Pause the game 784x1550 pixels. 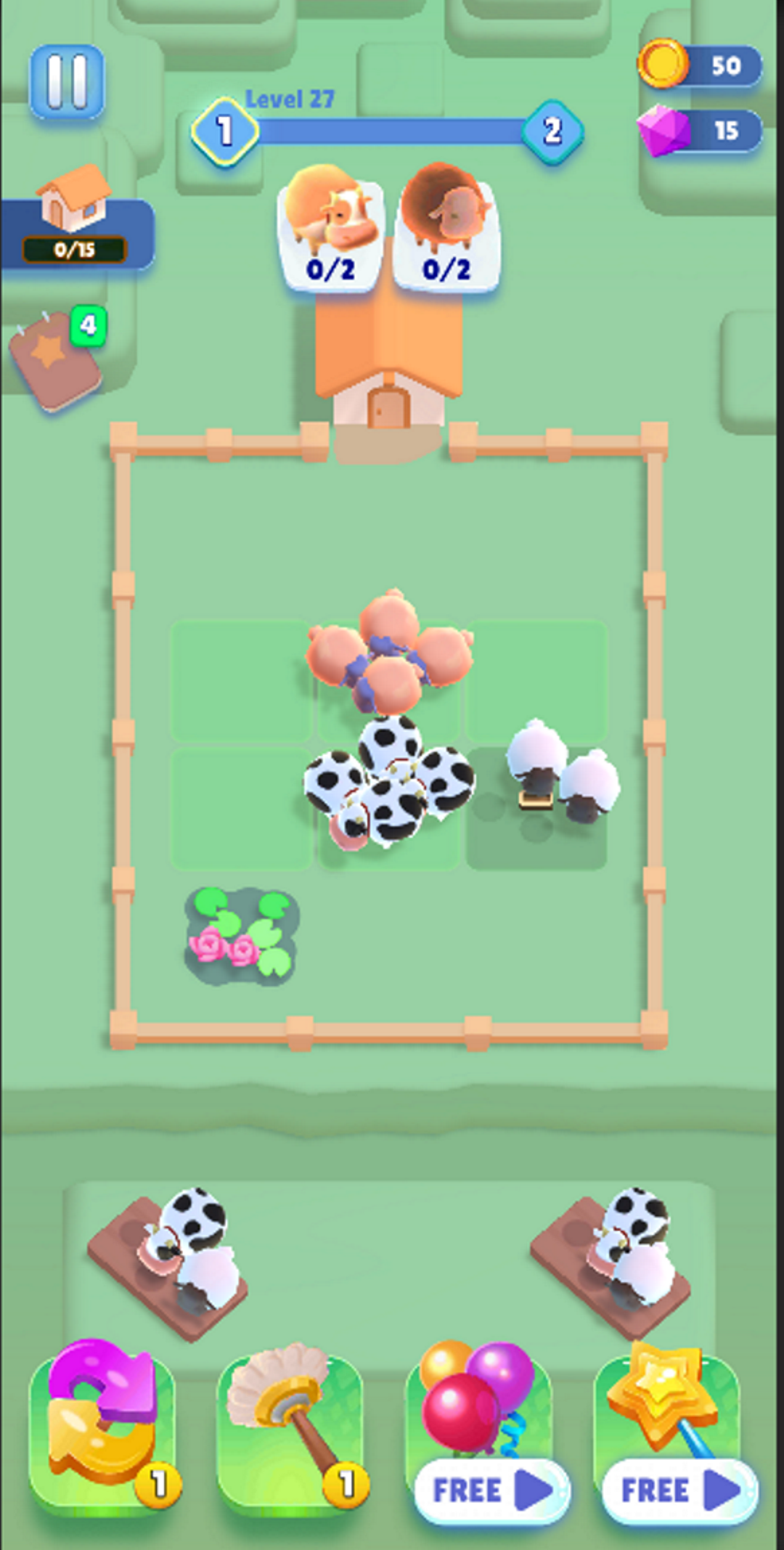[x=67, y=80]
